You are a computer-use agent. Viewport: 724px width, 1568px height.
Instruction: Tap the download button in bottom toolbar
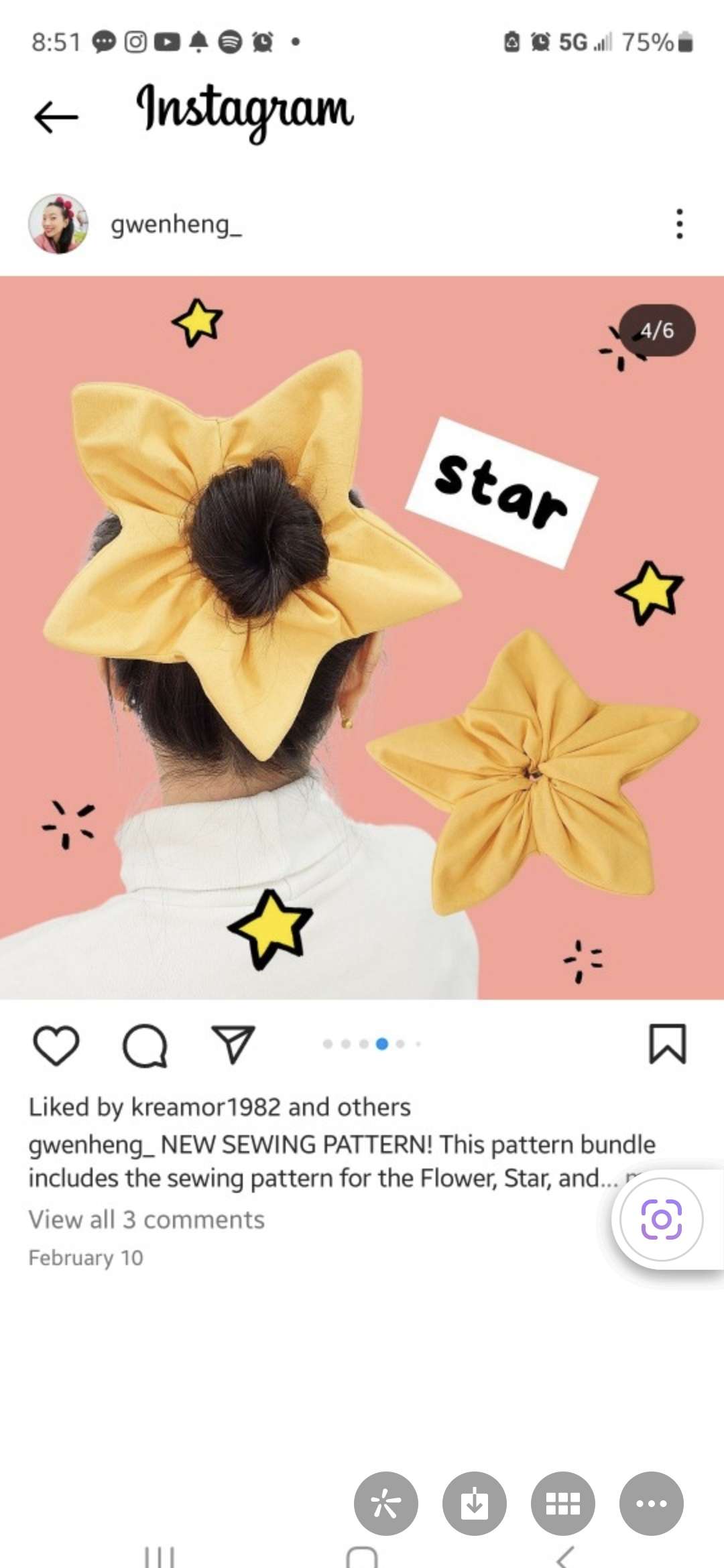point(475,1504)
